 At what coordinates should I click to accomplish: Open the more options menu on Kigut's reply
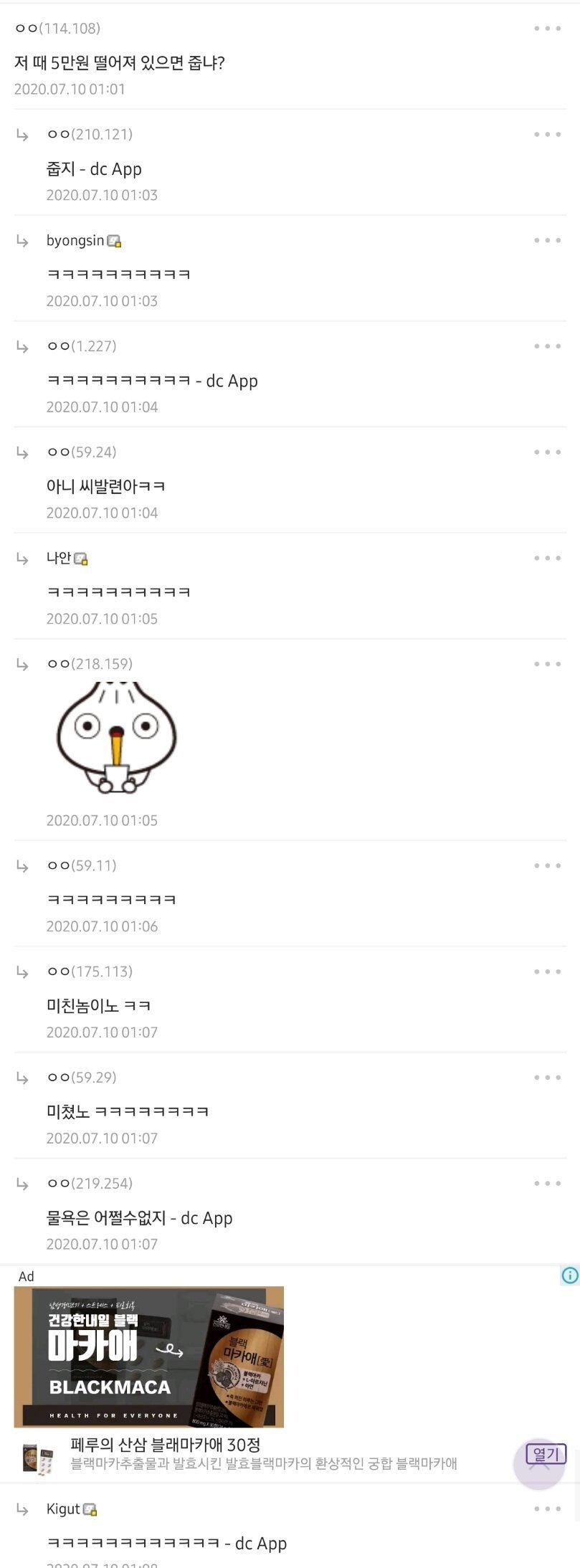[547, 1509]
